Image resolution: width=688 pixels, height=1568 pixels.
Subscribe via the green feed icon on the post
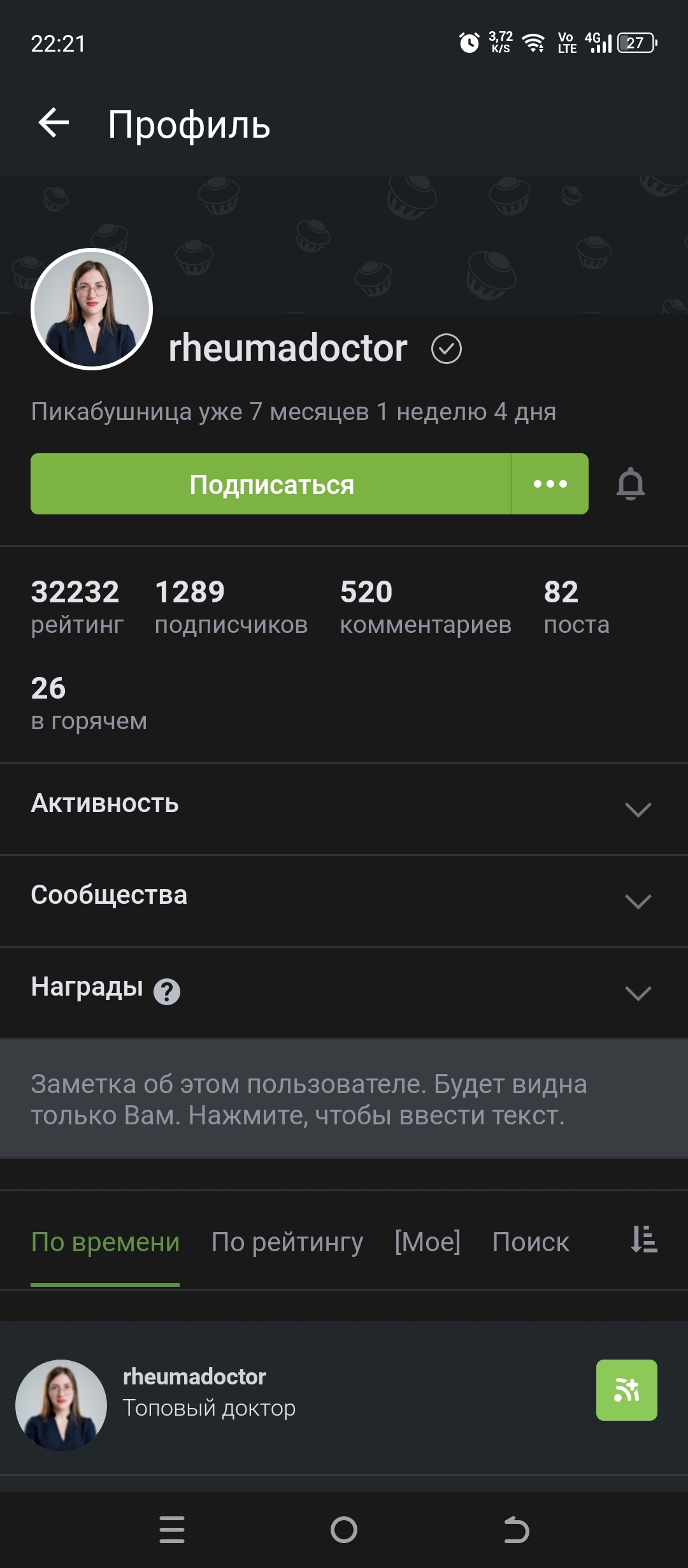pos(626,1390)
